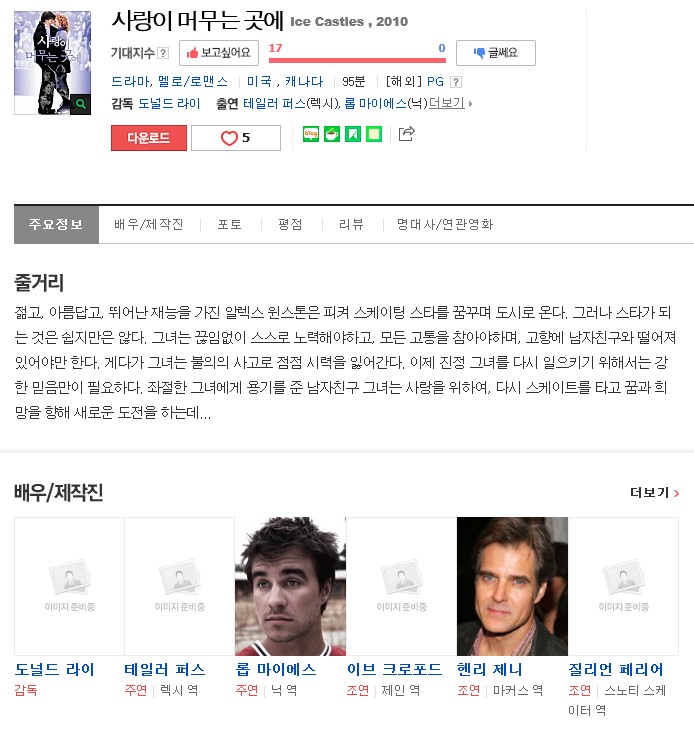Screen dimensions: 694x729
Task: Select the 주요정보 tab
Action: (x=56, y=224)
